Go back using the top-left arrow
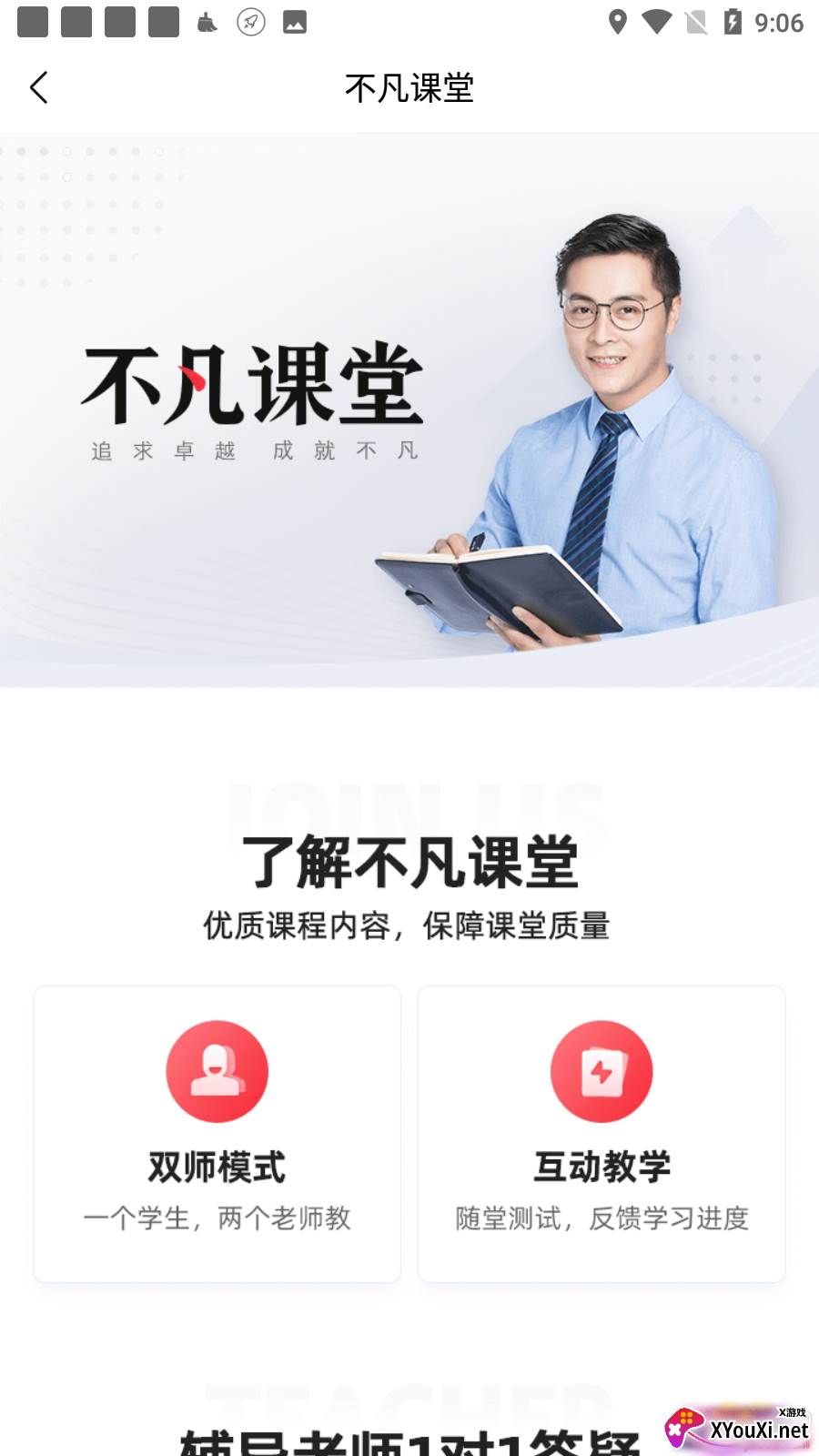 39,88
